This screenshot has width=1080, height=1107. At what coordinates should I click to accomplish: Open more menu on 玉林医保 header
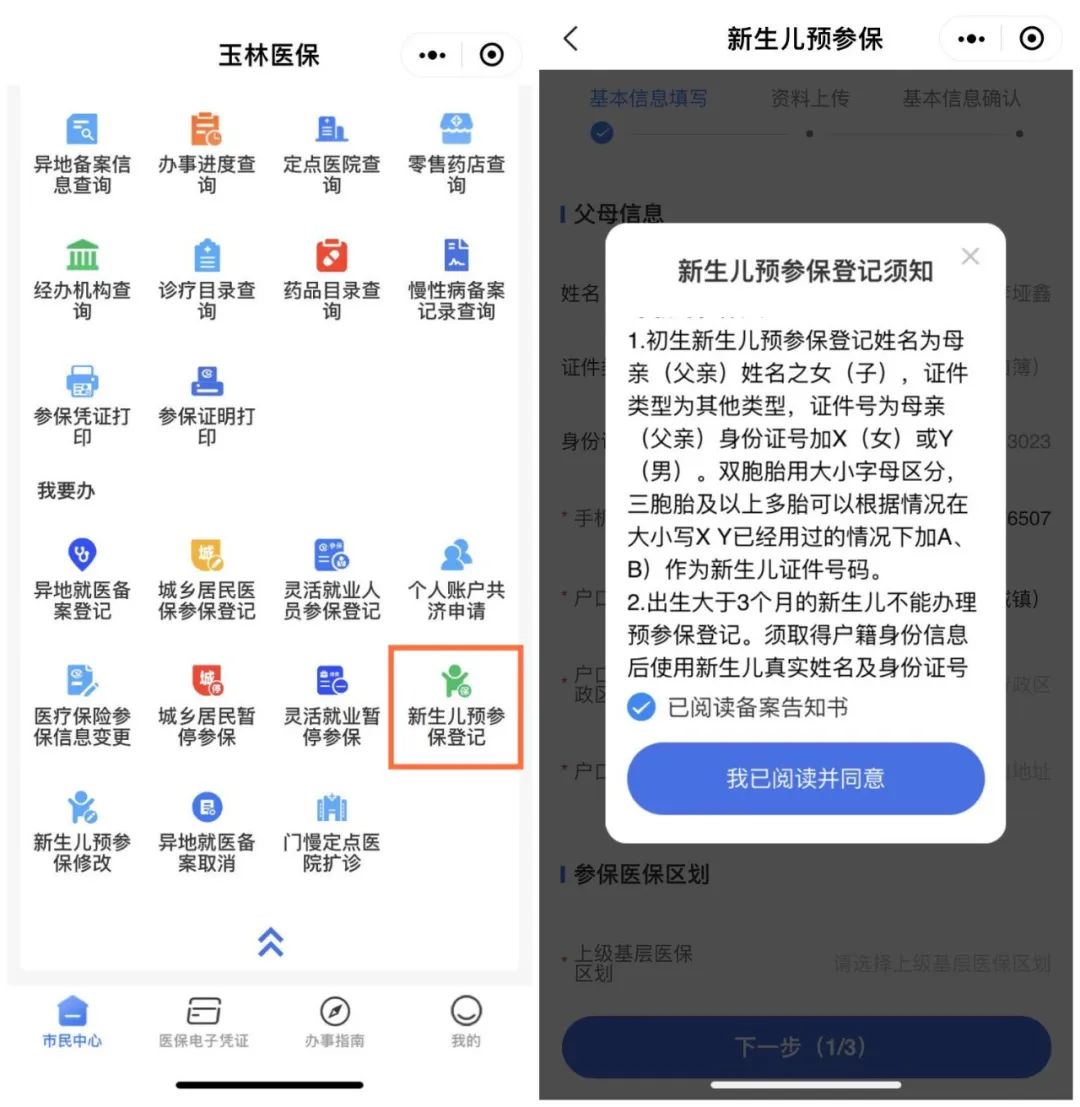tap(432, 55)
